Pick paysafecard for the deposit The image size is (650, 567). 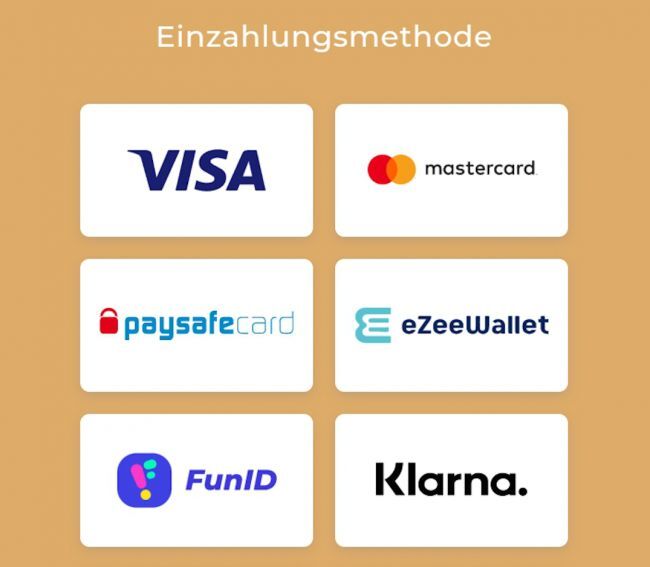(196, 325)
